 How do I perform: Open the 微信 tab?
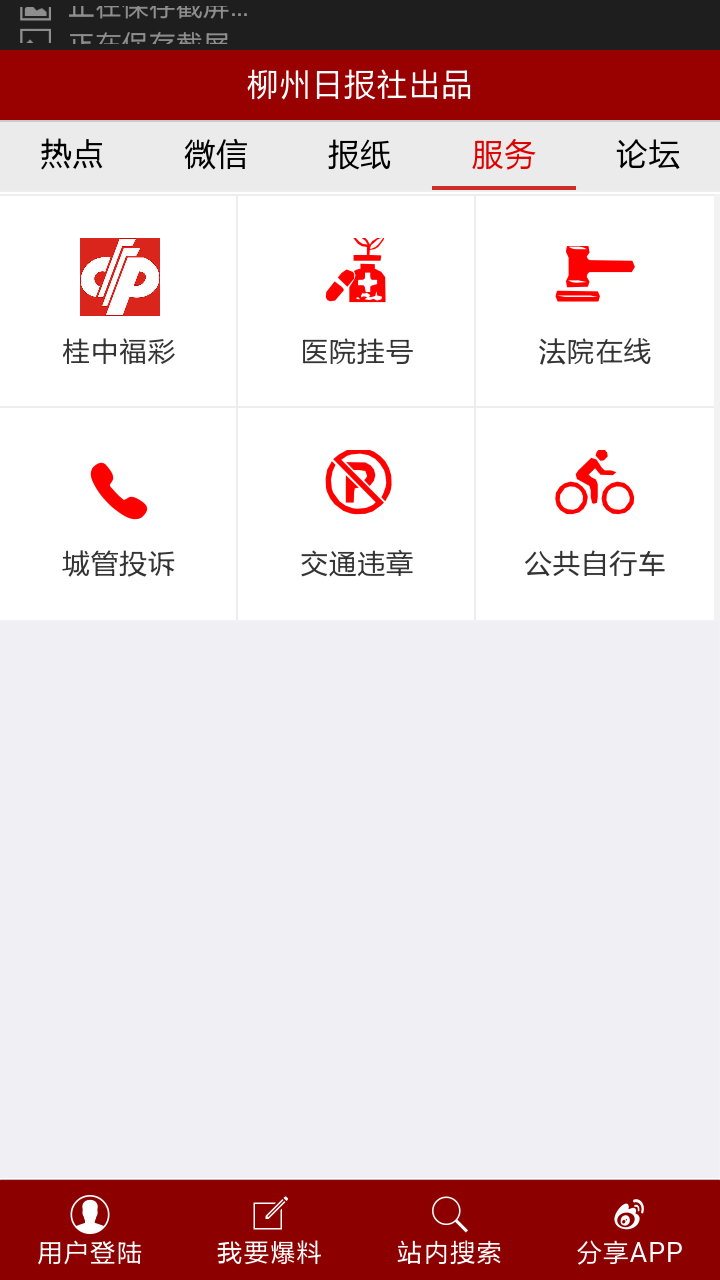pos(216,156)
